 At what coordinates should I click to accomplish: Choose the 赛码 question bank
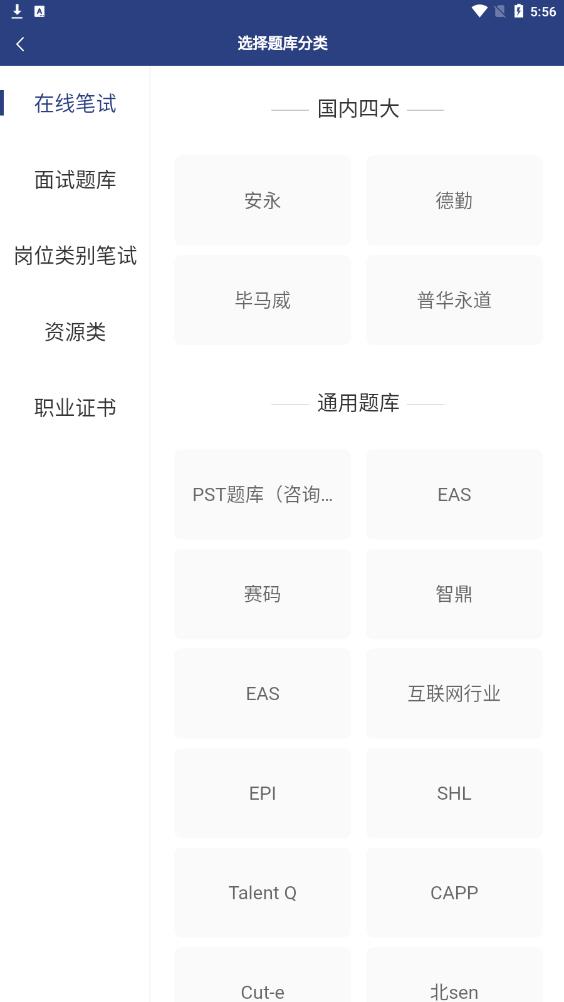point(263,594)
